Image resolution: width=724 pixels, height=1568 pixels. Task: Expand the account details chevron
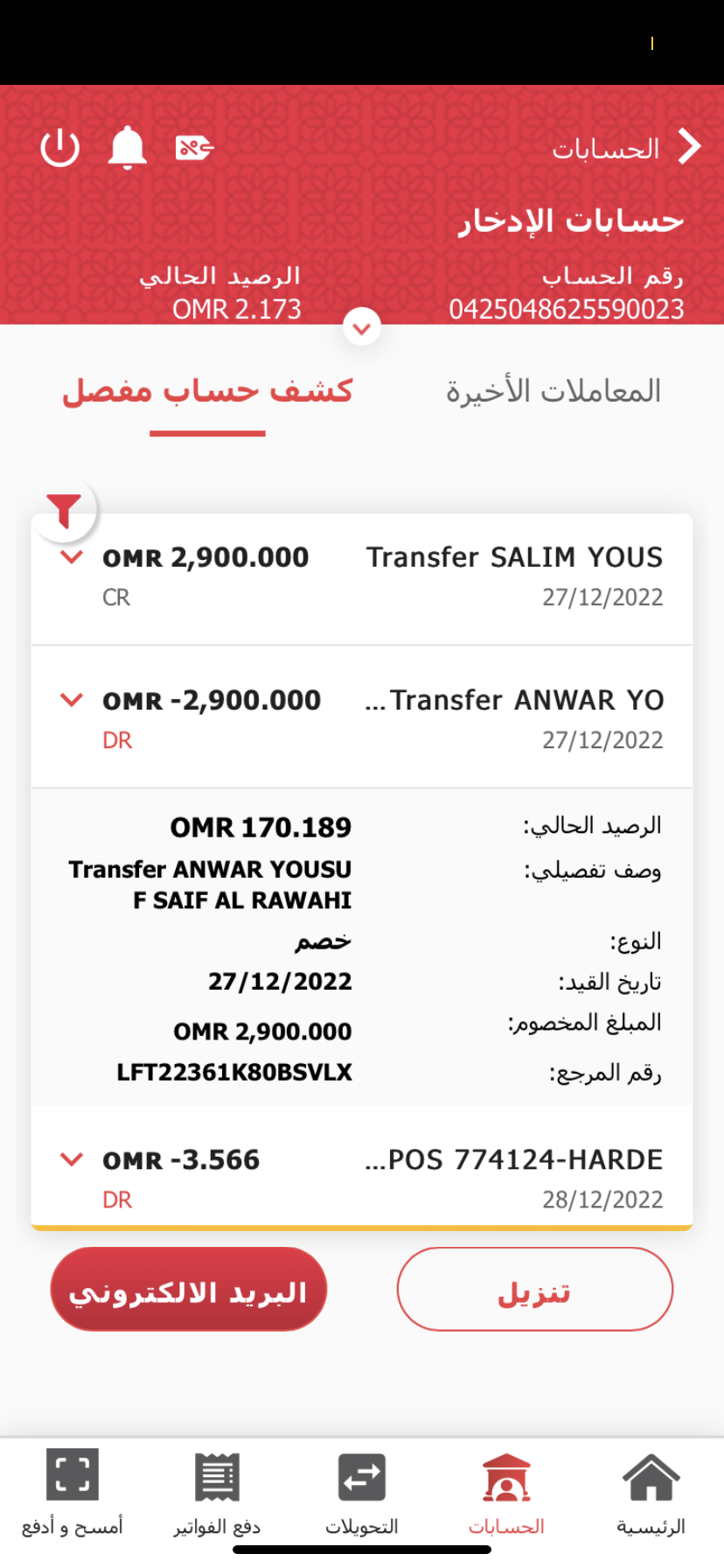point(362,328)
